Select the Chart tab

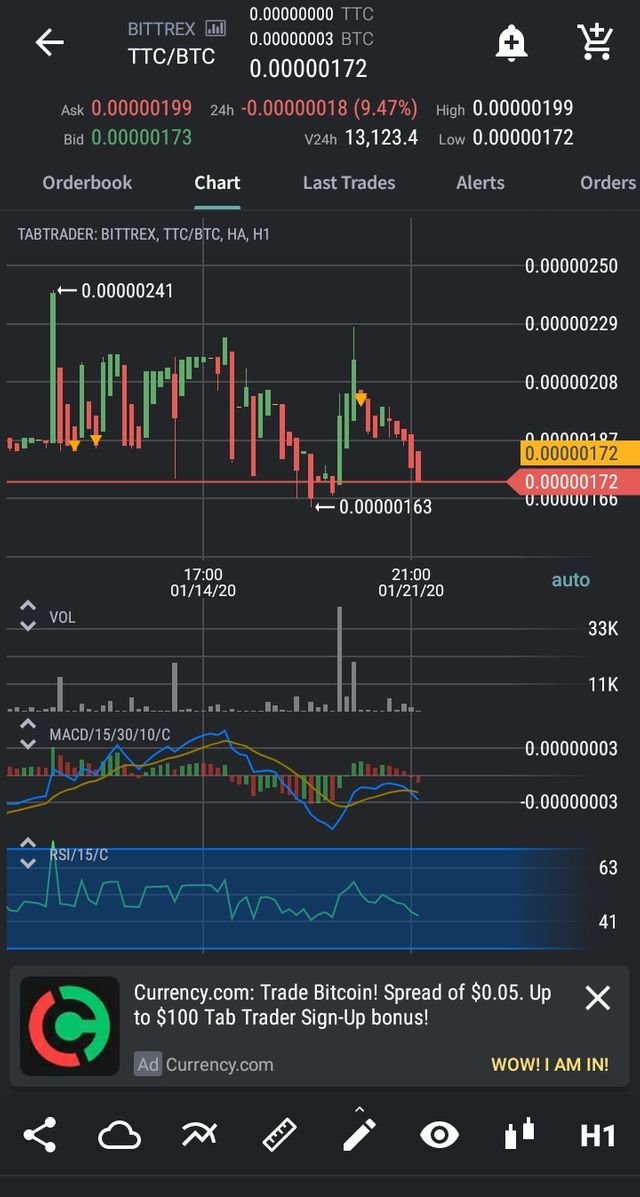217,183
